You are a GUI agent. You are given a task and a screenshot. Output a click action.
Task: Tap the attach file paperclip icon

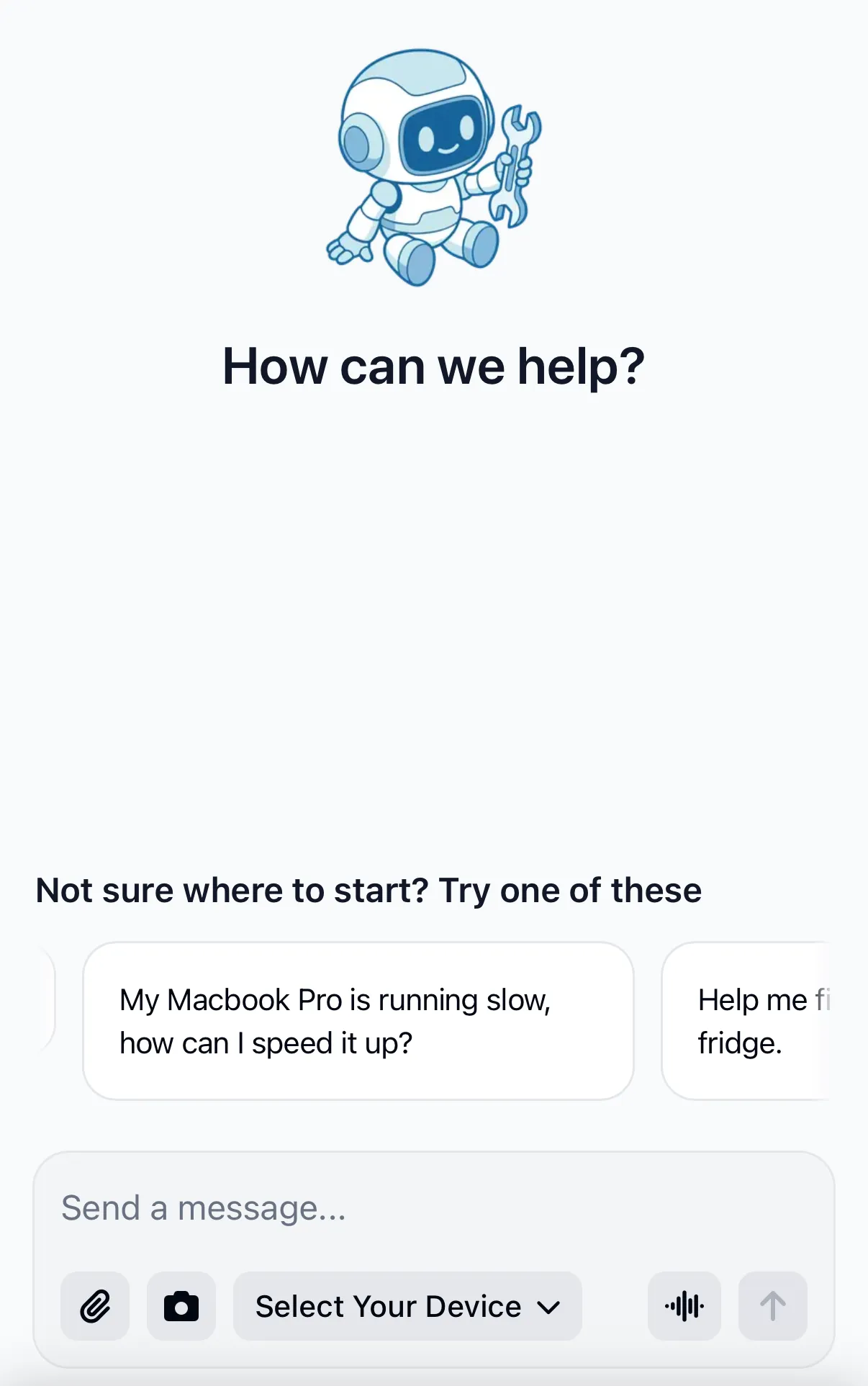[x=95, y=1306]
